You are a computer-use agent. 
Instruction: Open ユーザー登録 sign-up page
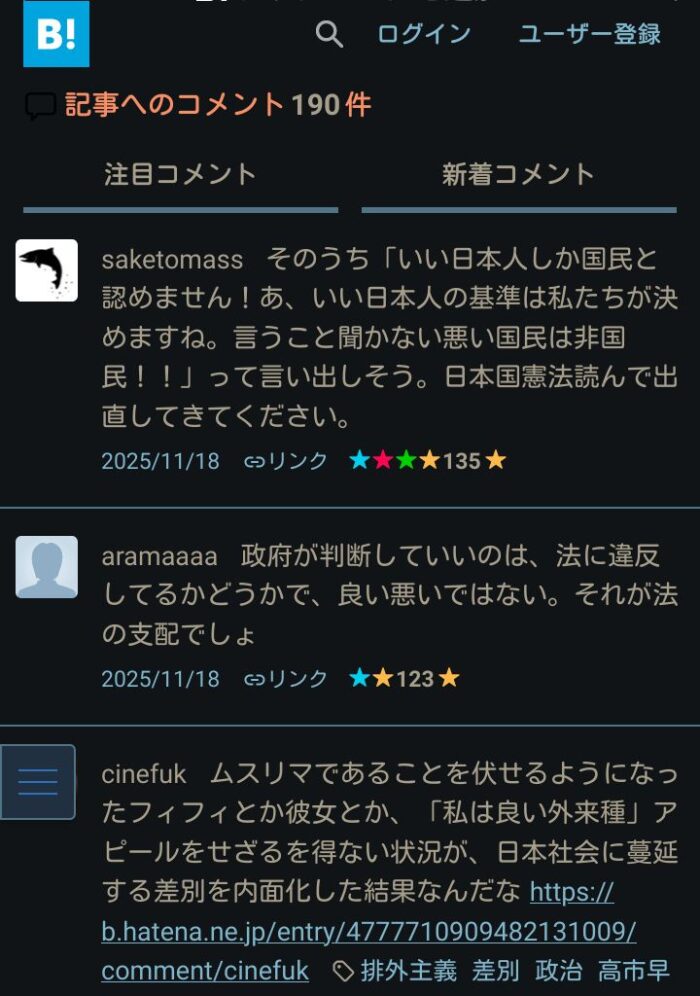pyautogui.click(x=589, y=34)
